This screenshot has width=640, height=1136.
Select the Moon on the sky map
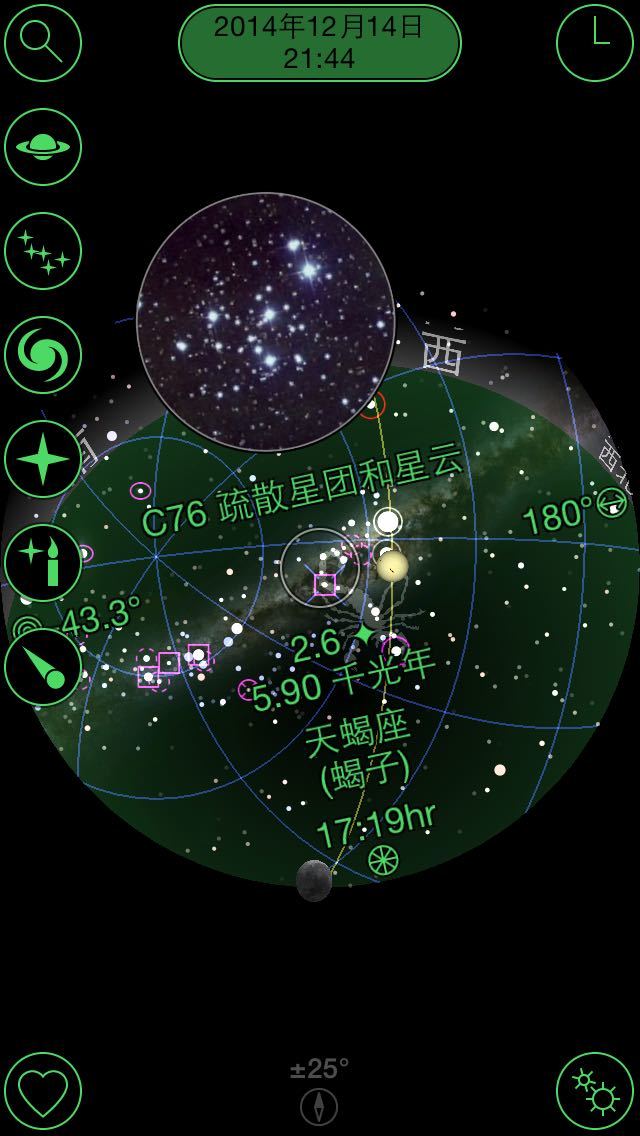click(314, 880)
